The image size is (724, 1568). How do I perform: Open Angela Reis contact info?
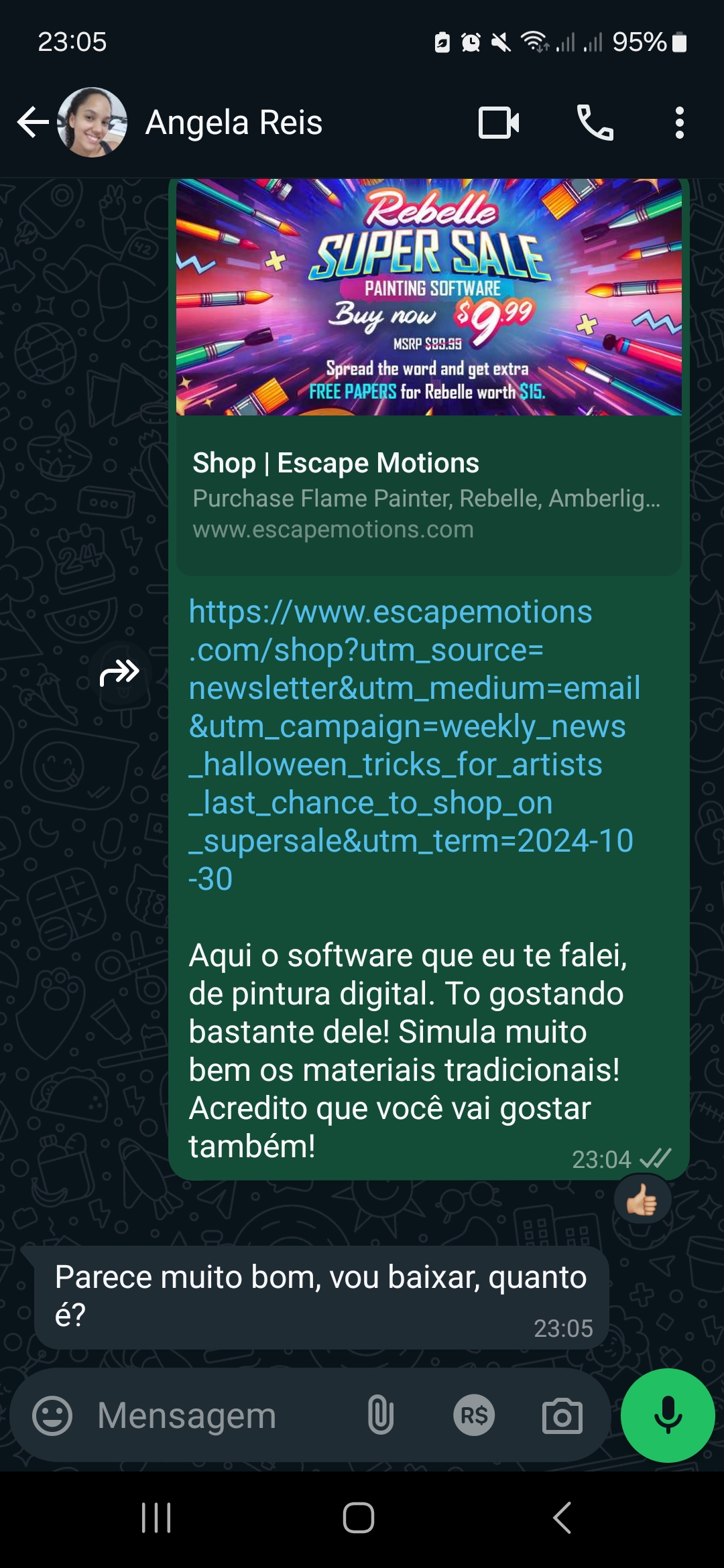(233, 123)
